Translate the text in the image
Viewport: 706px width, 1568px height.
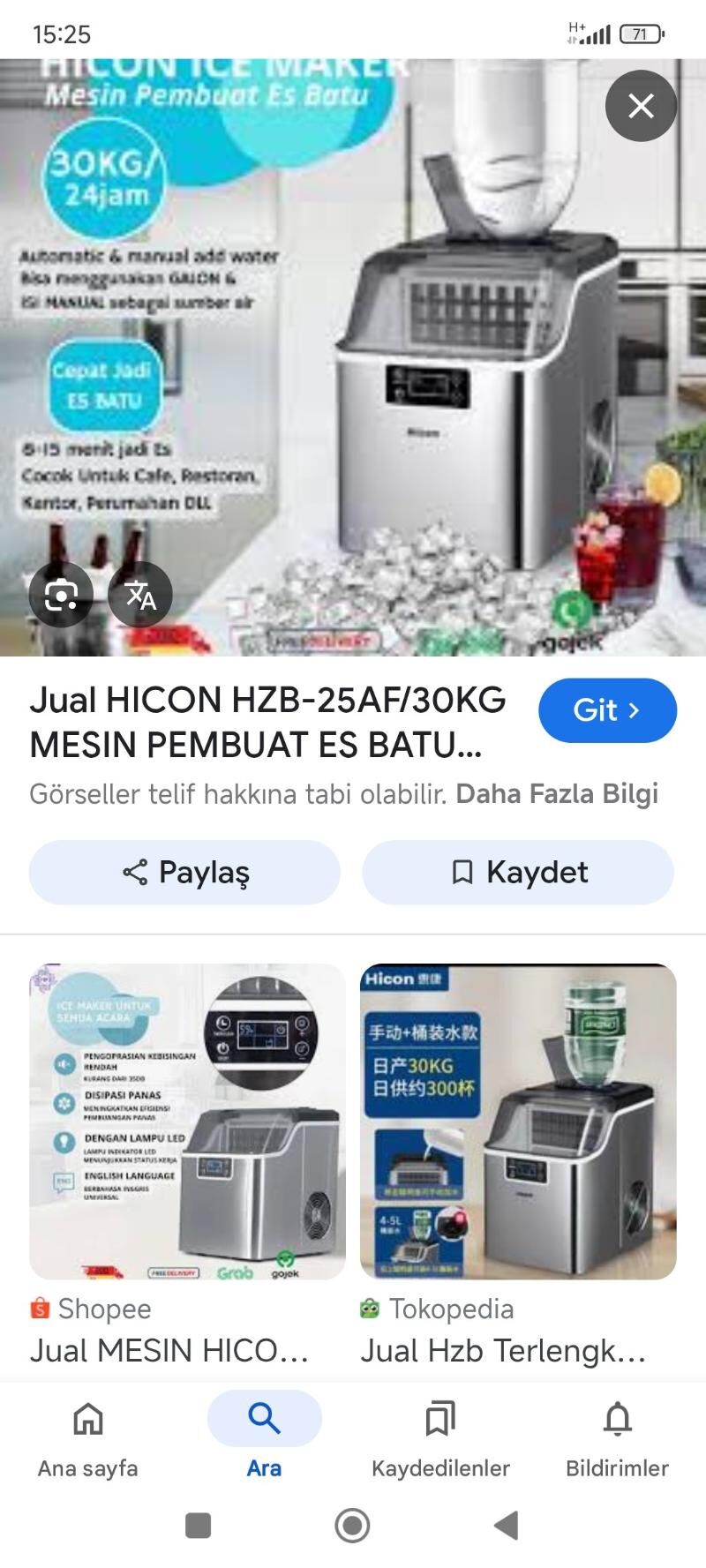(x=140, y=595)
